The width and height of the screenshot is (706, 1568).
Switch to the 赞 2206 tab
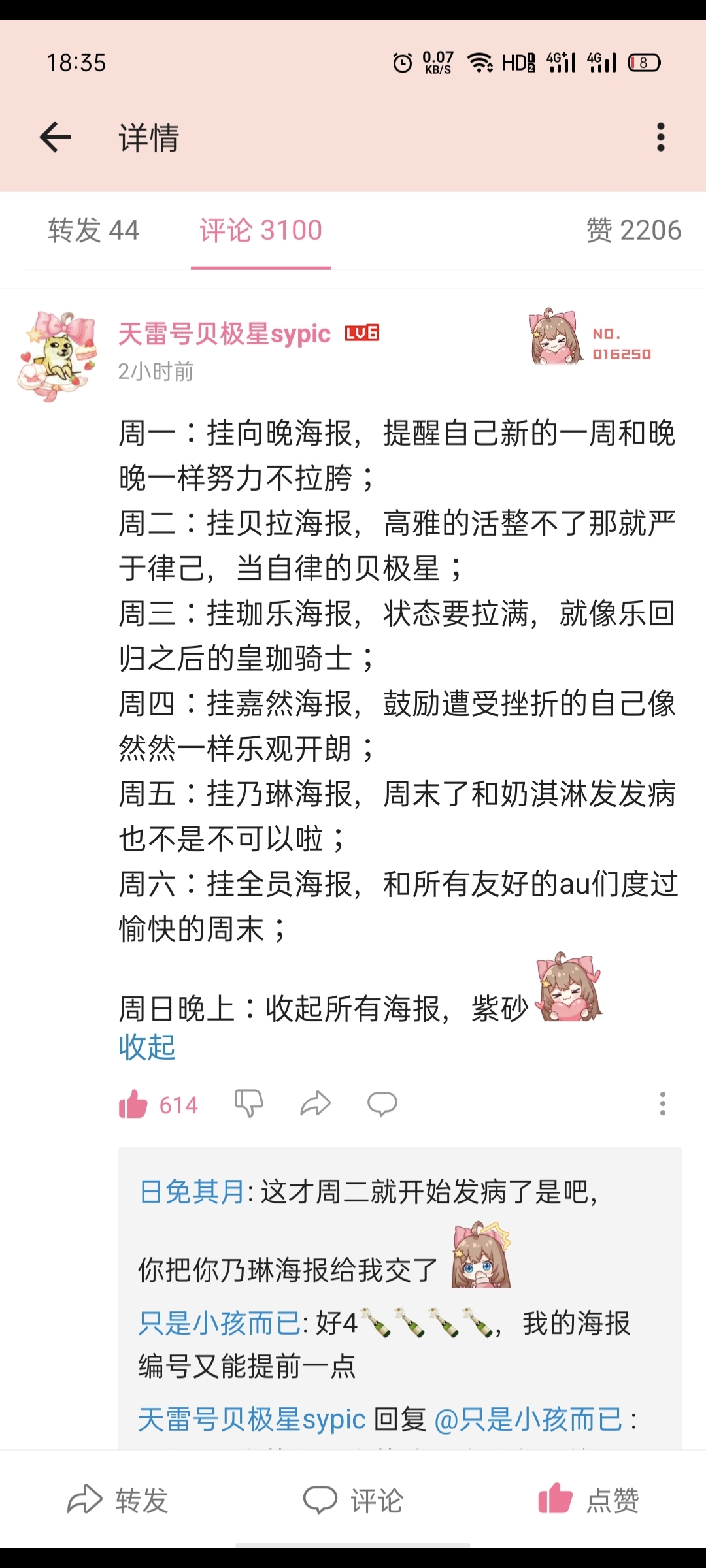[633, 231]
